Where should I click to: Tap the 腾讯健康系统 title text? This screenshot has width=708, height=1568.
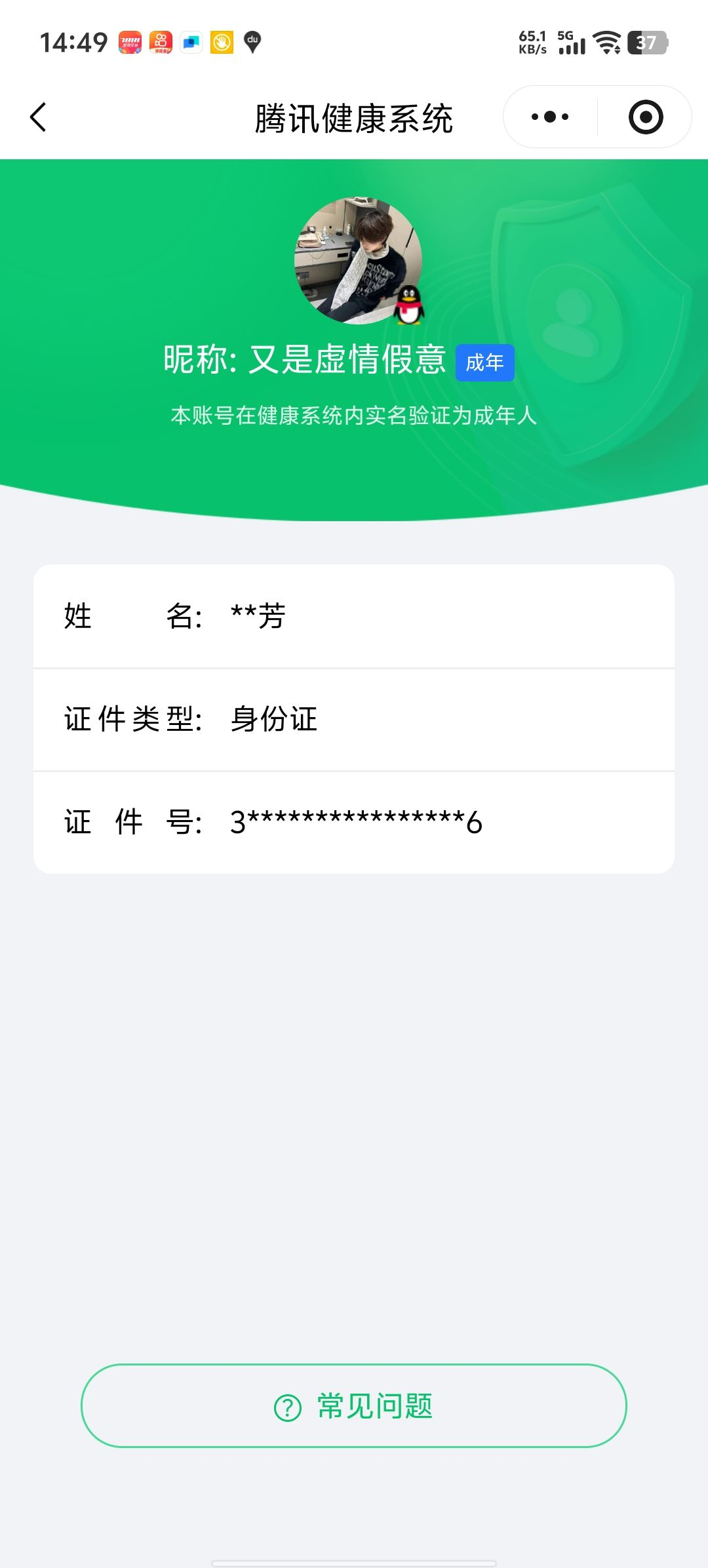[x=354, y=115]
